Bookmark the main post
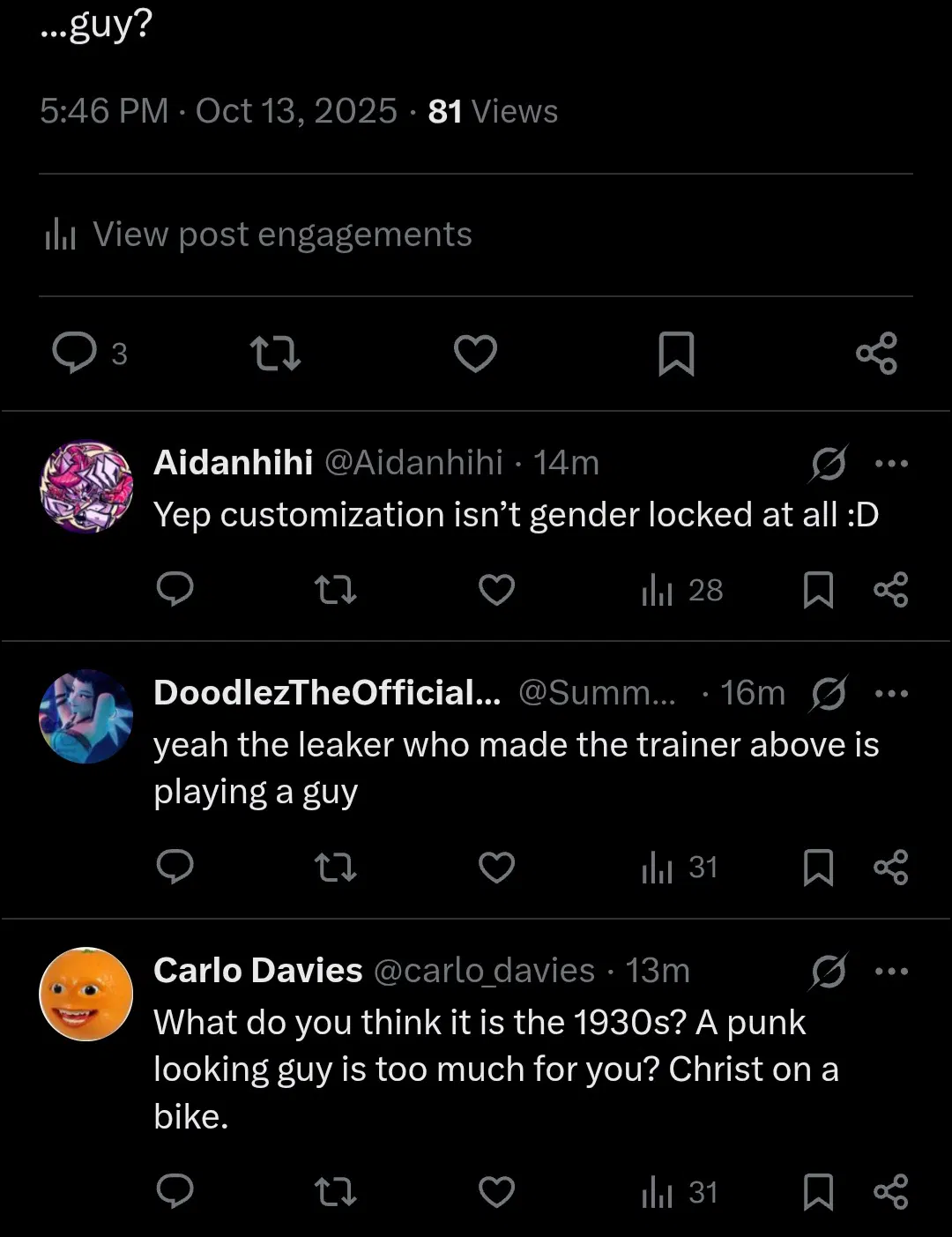 pyautogui.click(x=676, y=354)
